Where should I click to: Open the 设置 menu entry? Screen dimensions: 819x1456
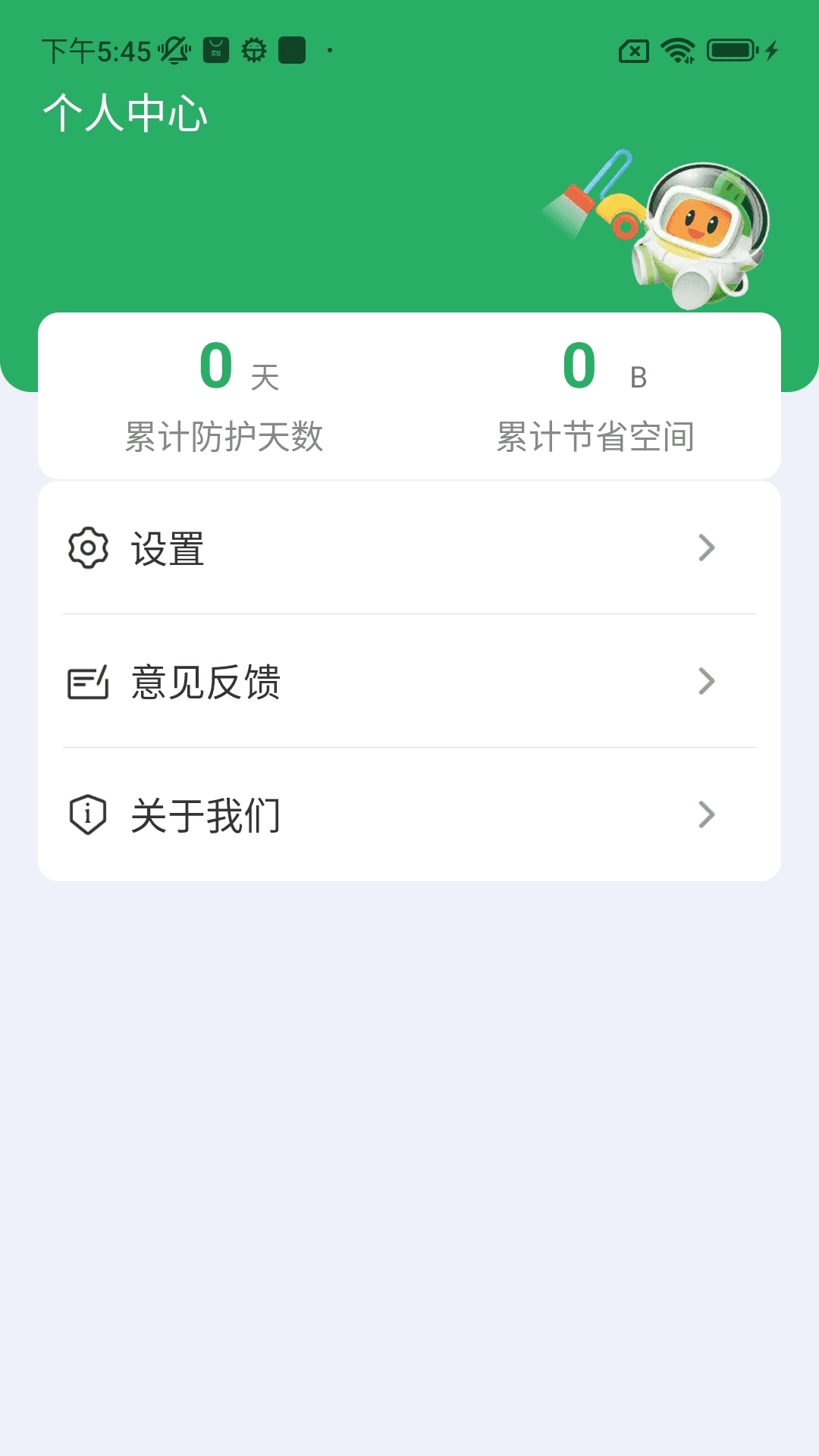tap(168, 548)
